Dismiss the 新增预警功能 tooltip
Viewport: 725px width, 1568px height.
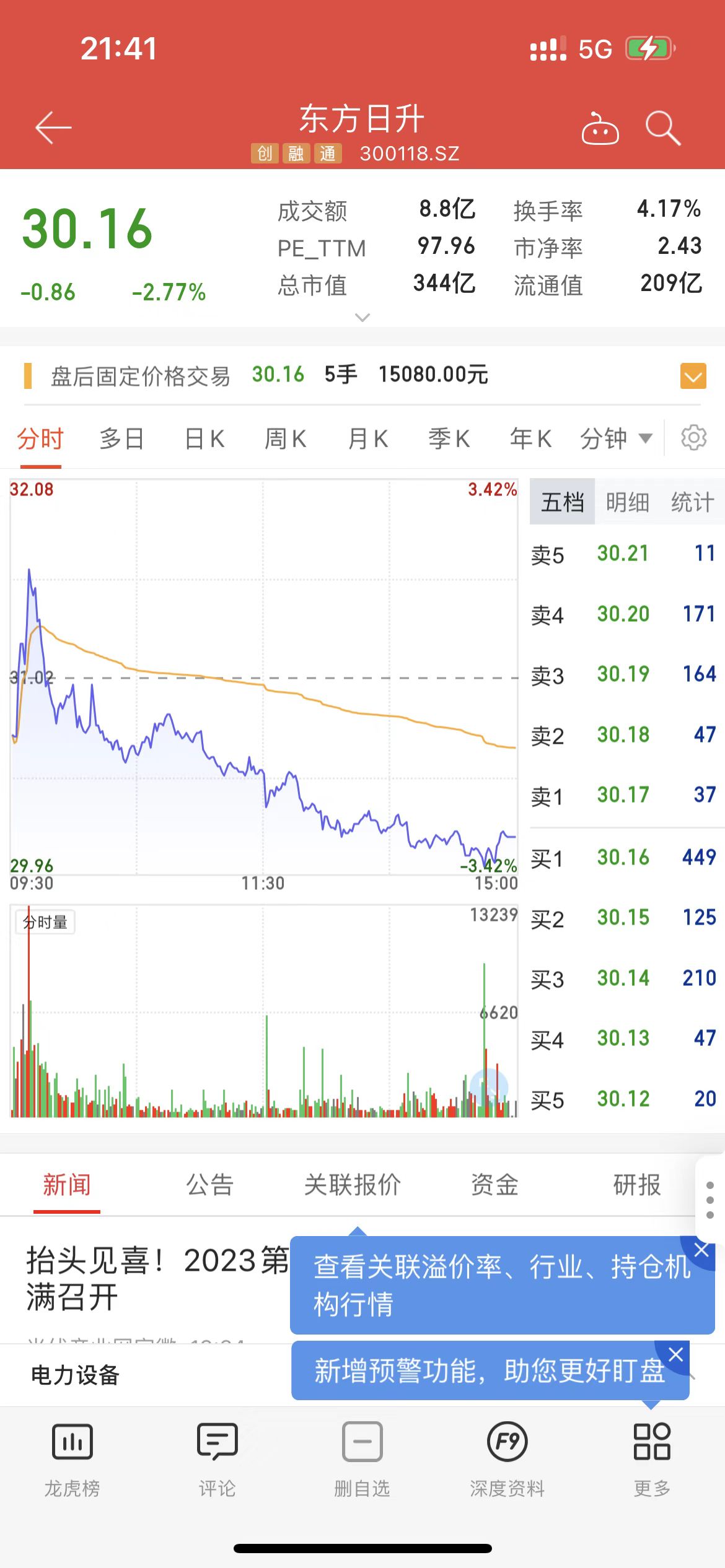point(676,1354)
